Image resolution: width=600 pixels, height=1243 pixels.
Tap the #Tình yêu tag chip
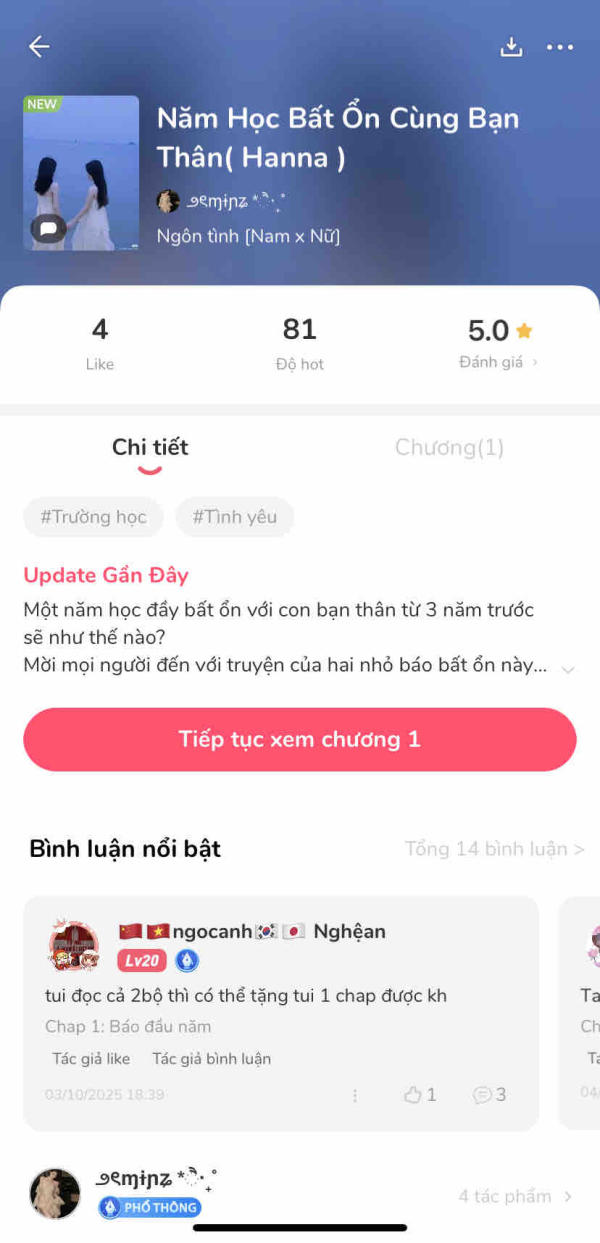(x=234, y=517)
